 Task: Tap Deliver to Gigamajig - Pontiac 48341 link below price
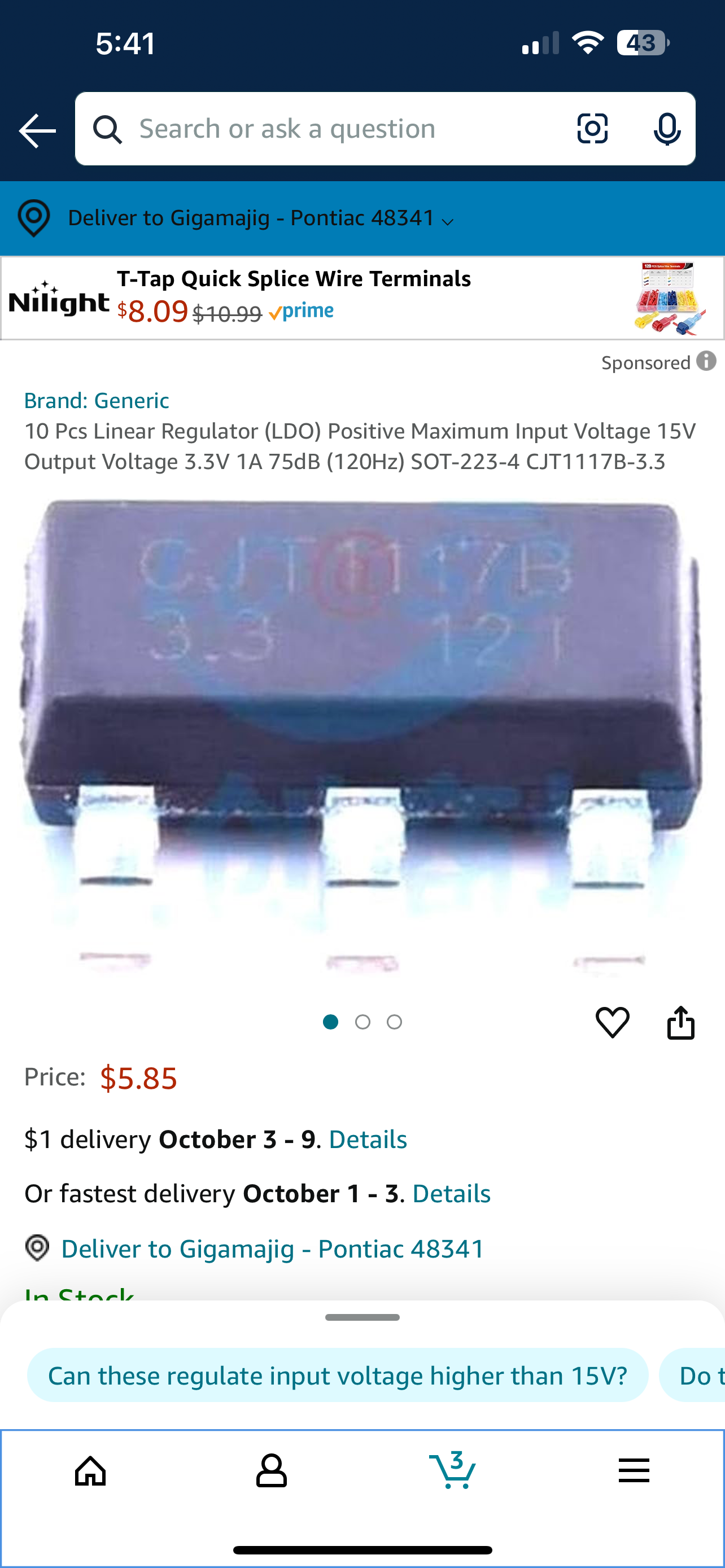point(272,1249)
